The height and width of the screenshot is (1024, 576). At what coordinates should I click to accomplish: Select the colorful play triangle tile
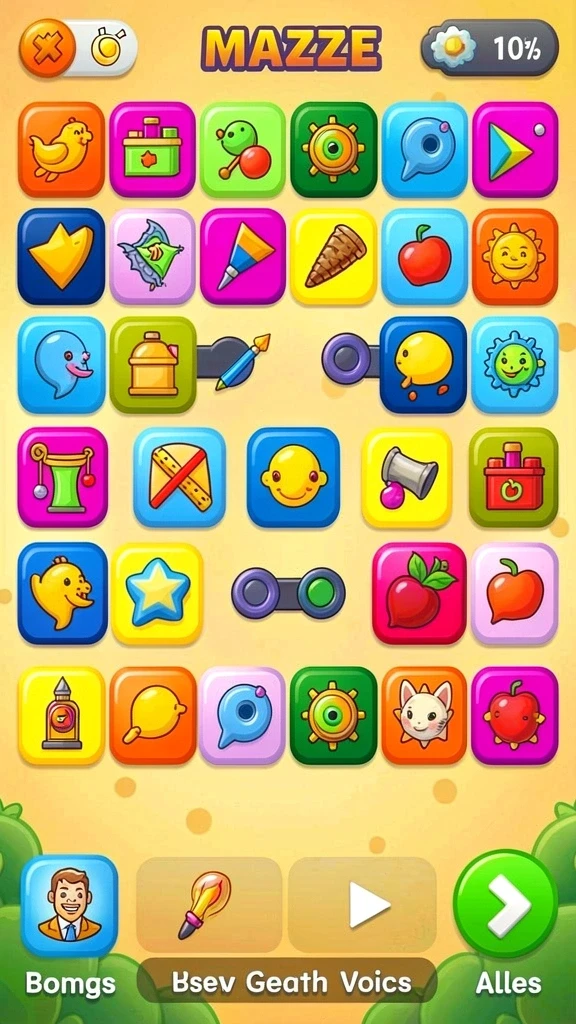point(515,150)
